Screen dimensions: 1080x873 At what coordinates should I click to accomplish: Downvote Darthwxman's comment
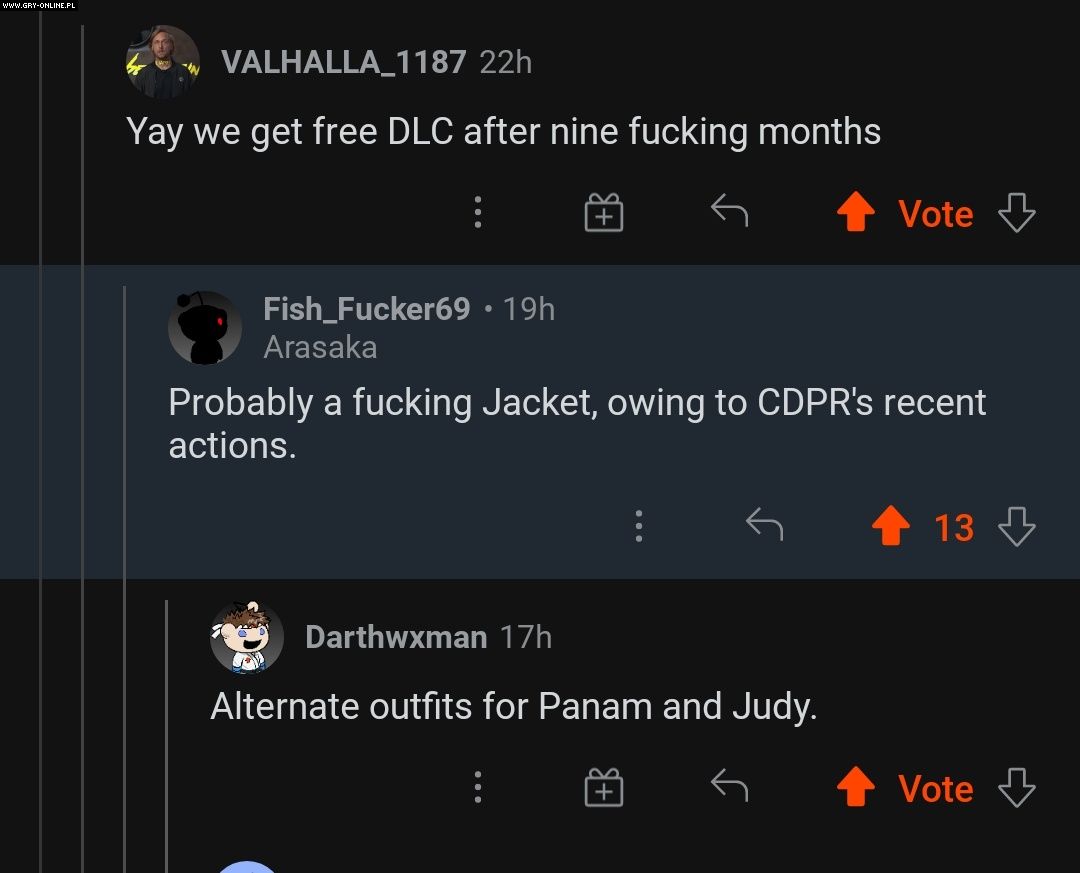(x=1017, y=788)
